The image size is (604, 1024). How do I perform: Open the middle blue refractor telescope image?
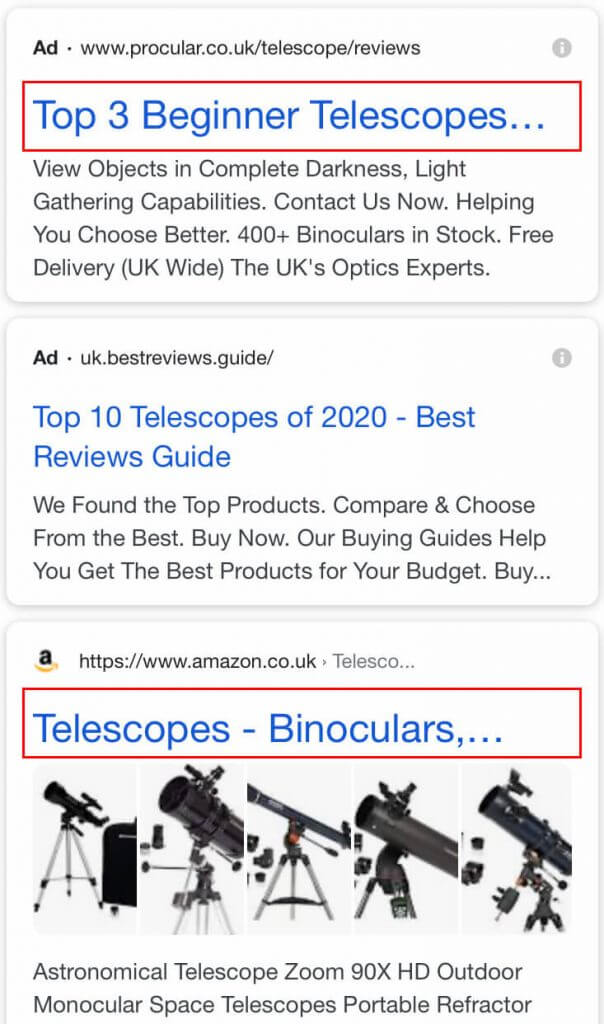tap(298, 849)
